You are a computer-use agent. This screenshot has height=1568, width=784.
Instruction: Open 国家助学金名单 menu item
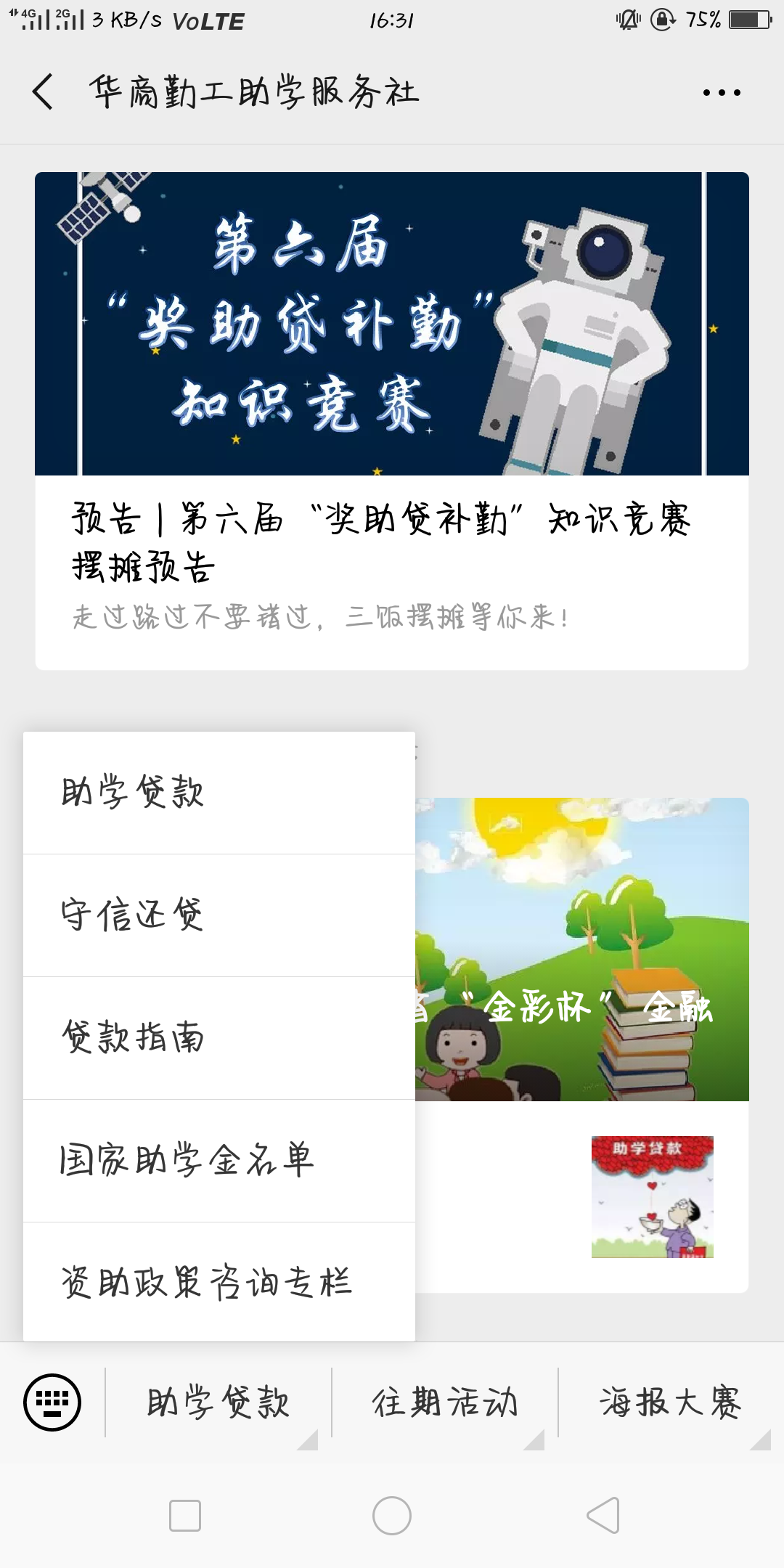coord(186,1159)
